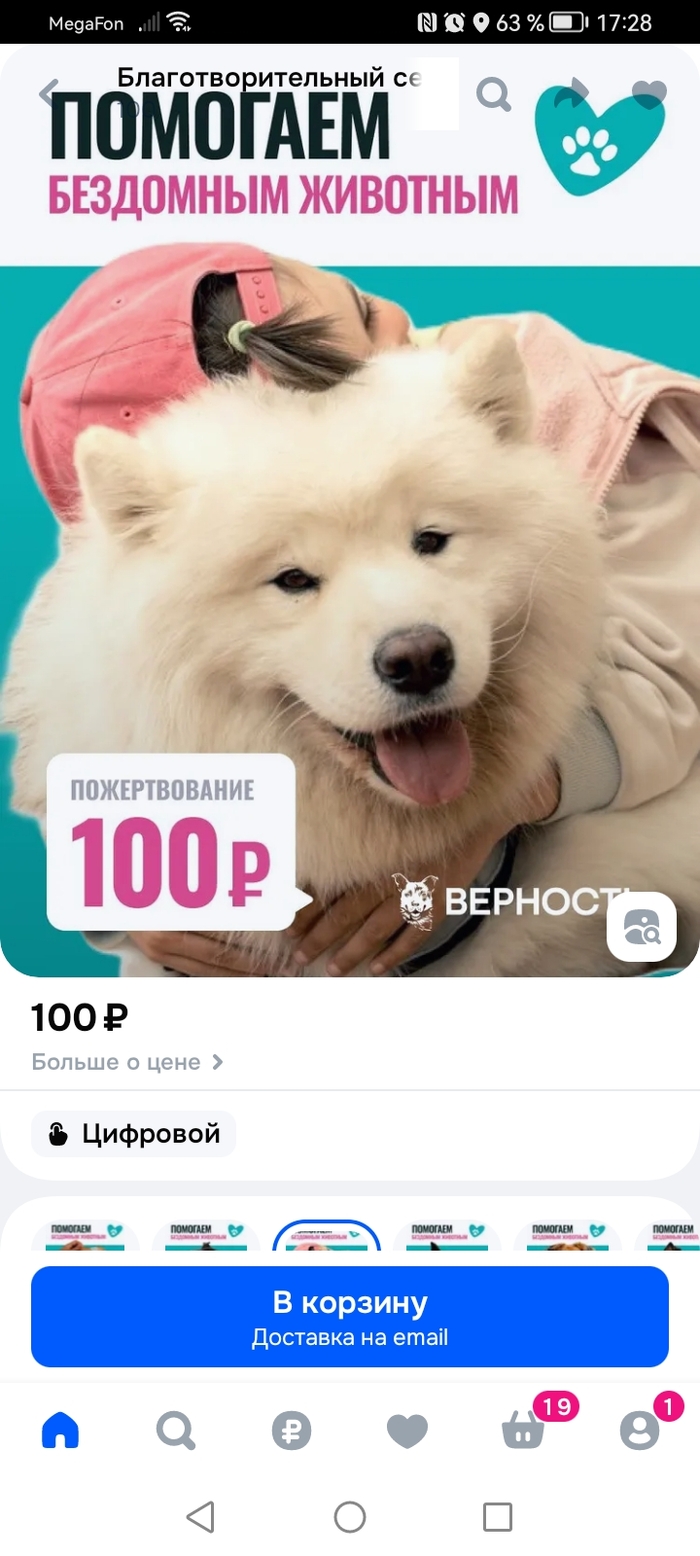Switch to the home tab
This screenshot has width=700, height=1556.
pyautogui.click(x=60, y=1431)
